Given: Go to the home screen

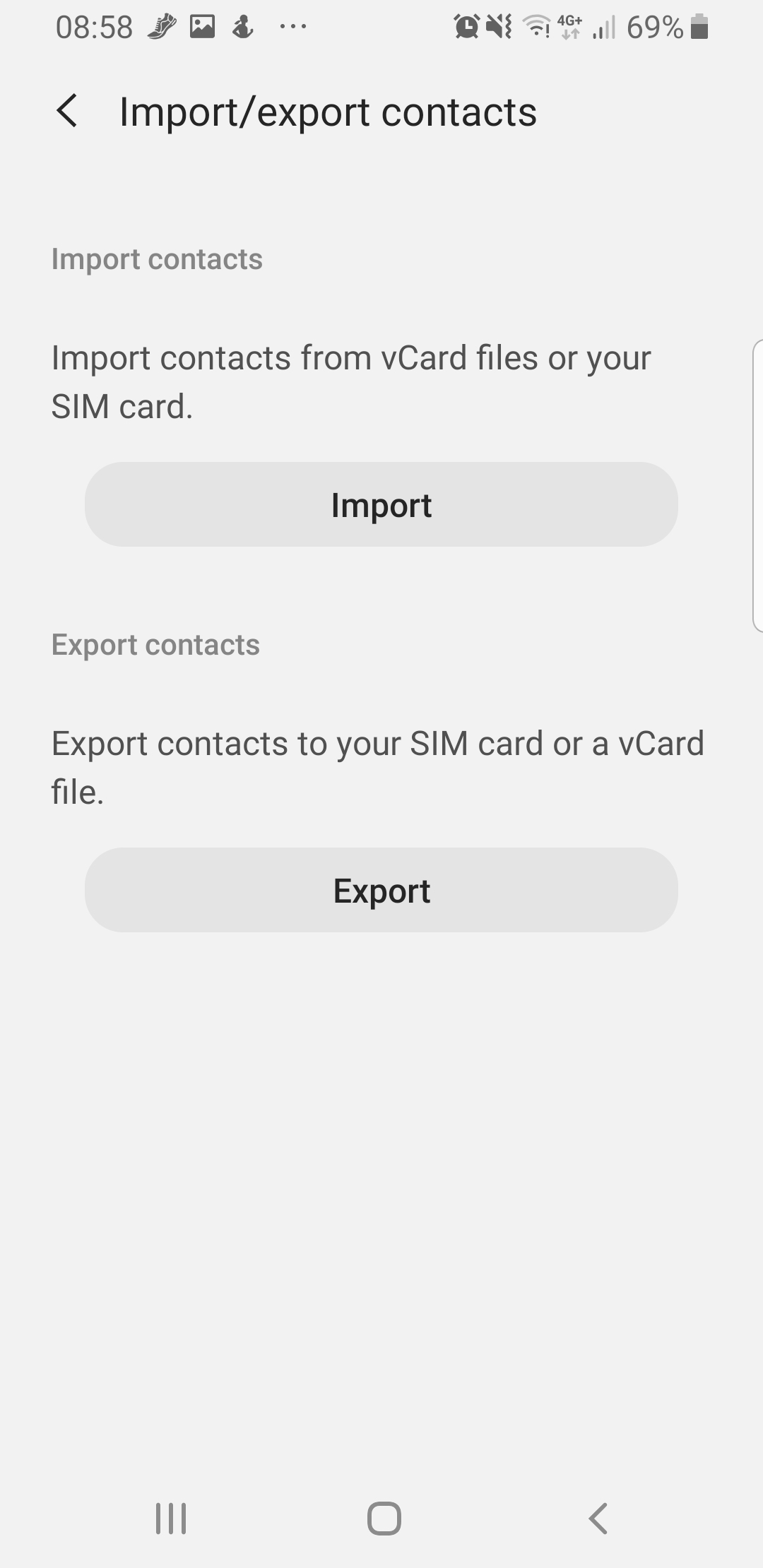Looking at the screenshot, I should [x=384, y=1518].
